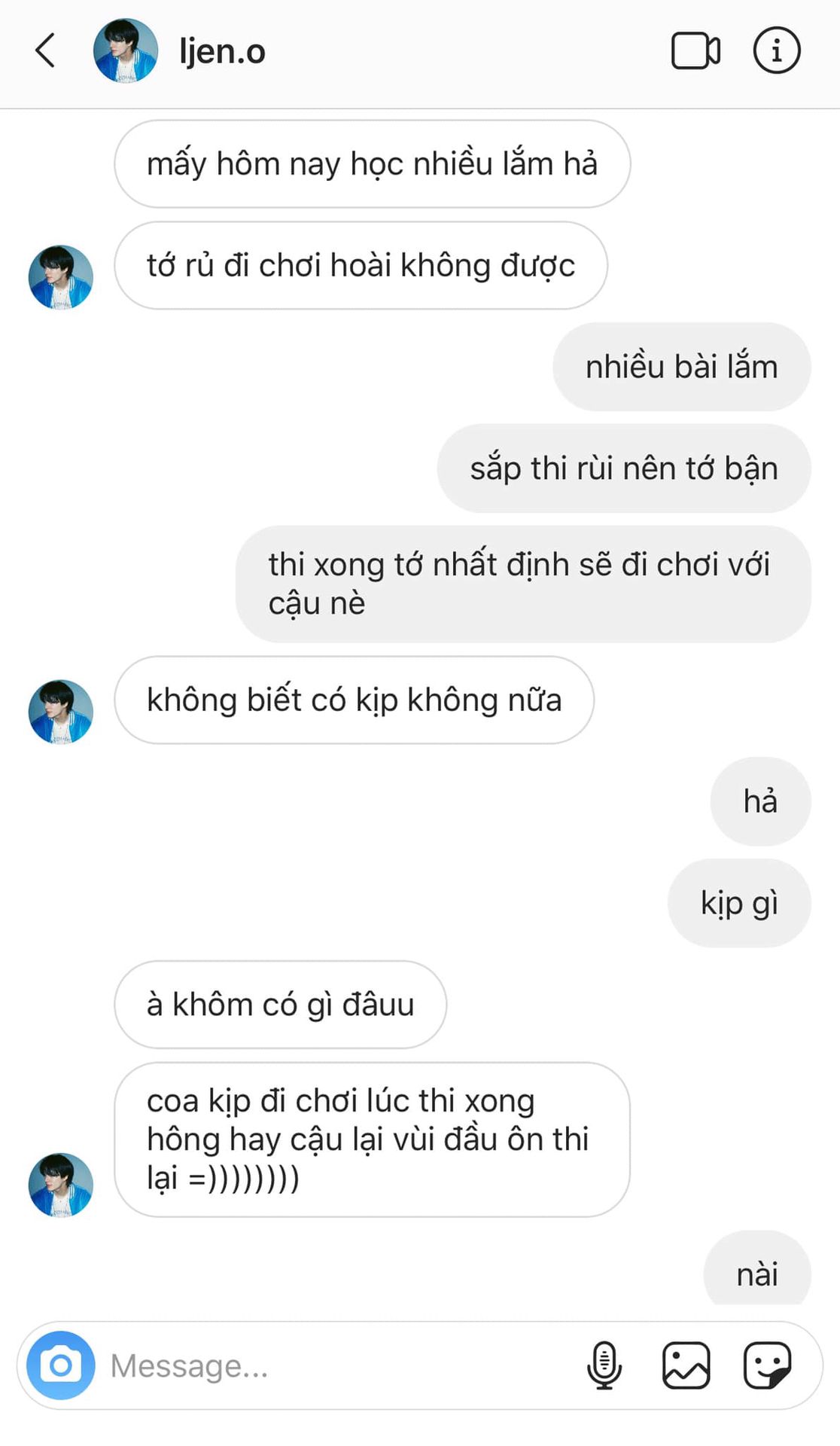Attach a photo from the gallery
This screenshot has width=840, height=1446.
pos(686,1365)
